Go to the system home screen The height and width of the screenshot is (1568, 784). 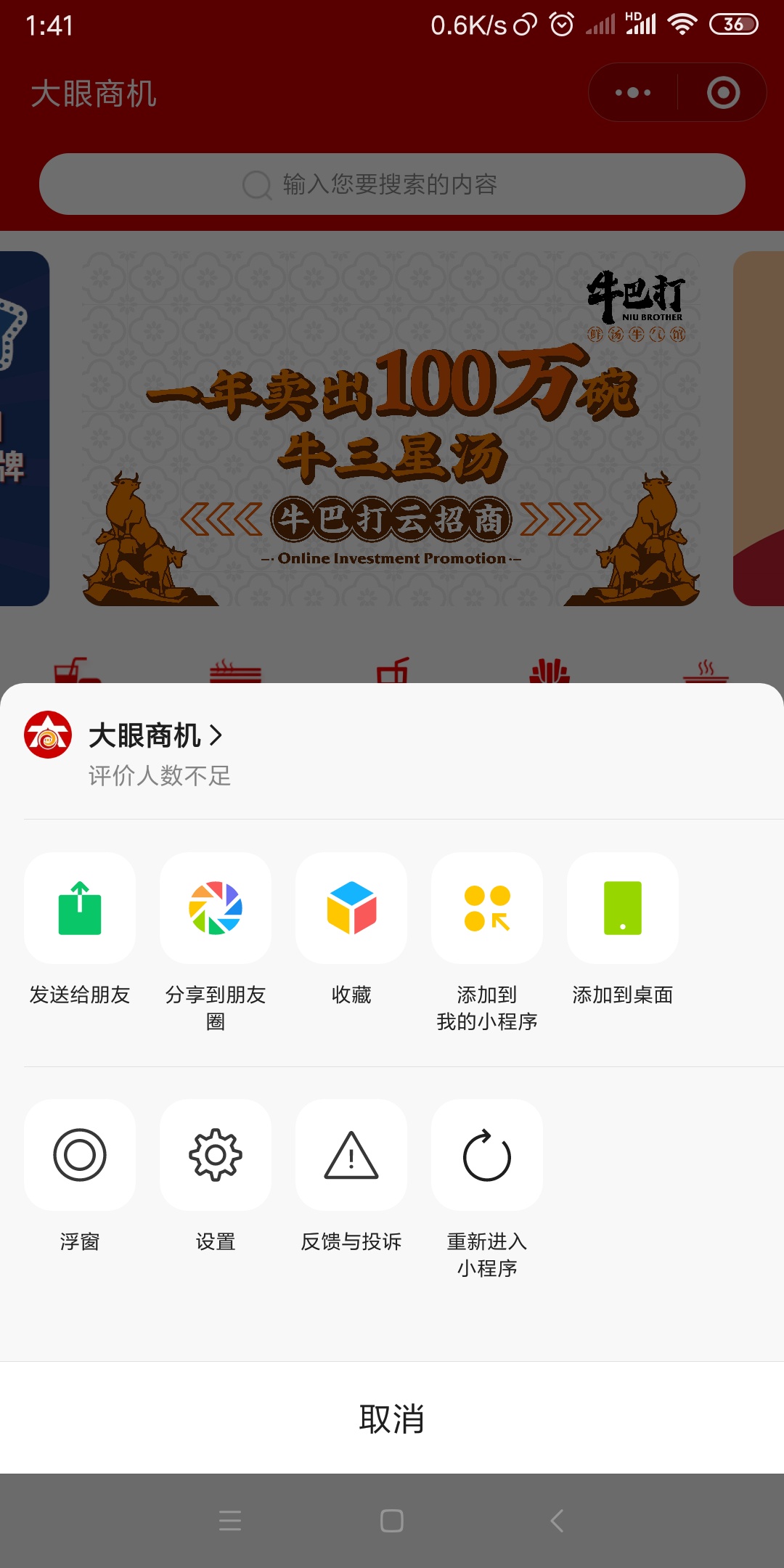point(392,1521)
